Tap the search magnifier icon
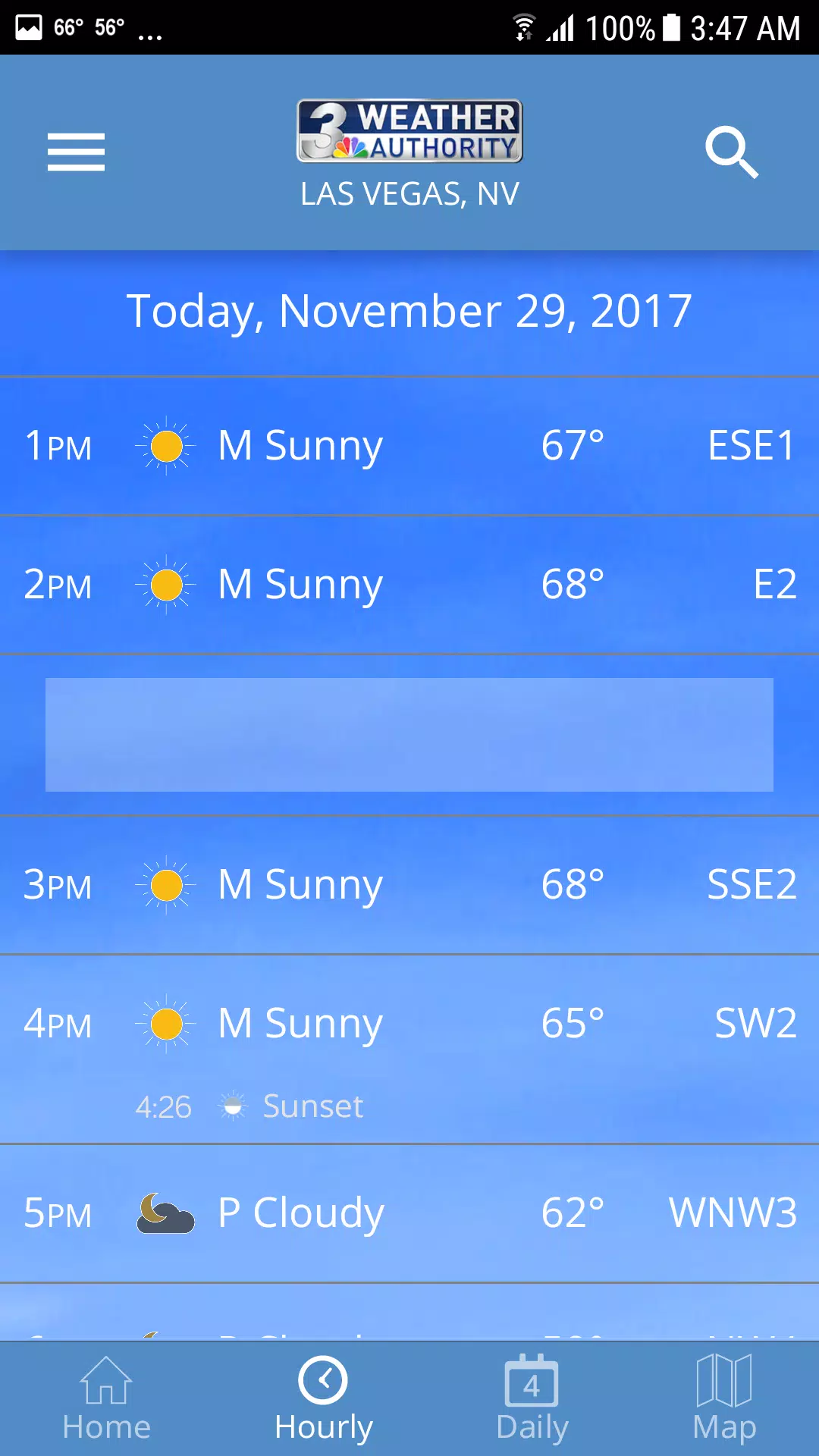 coord(732,152)
